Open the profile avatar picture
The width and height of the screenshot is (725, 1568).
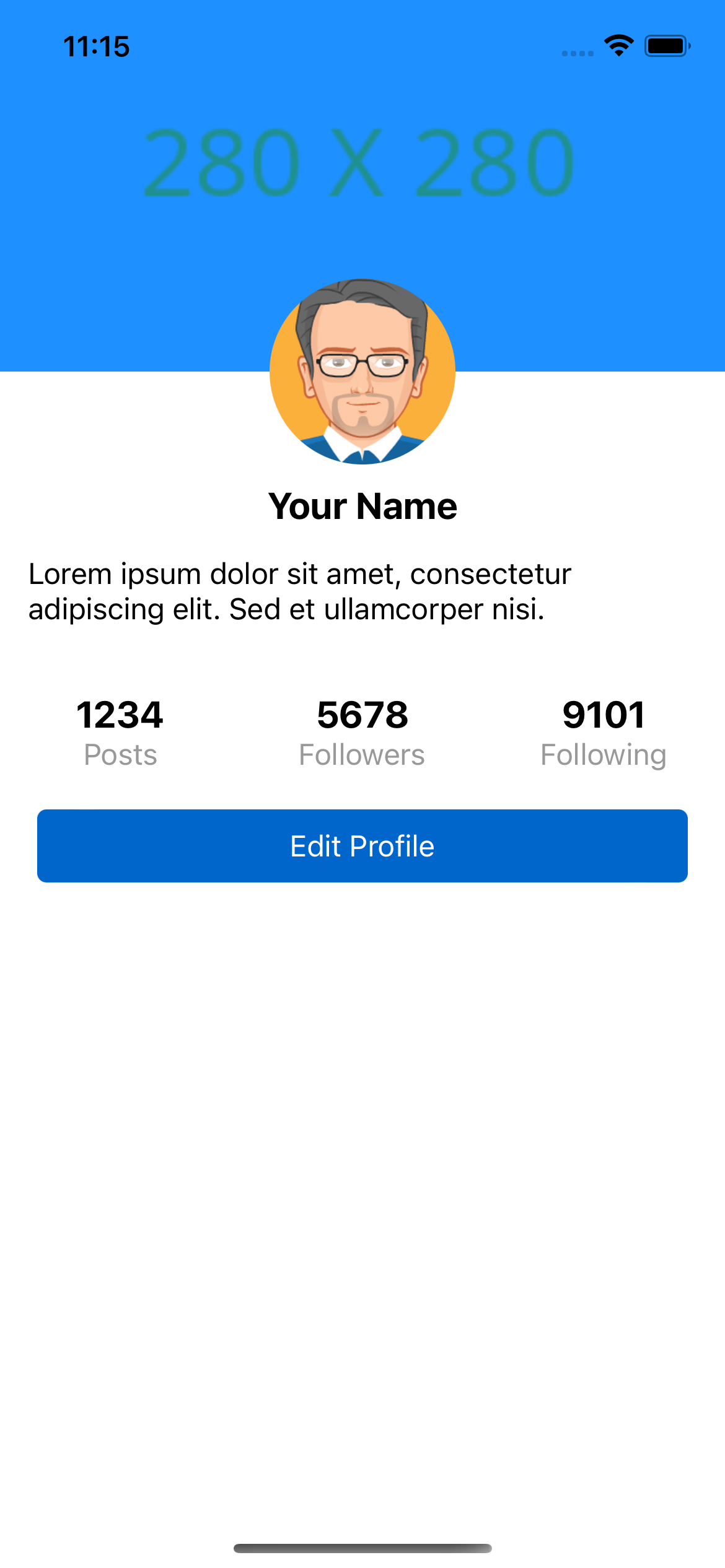pos(362,372)
